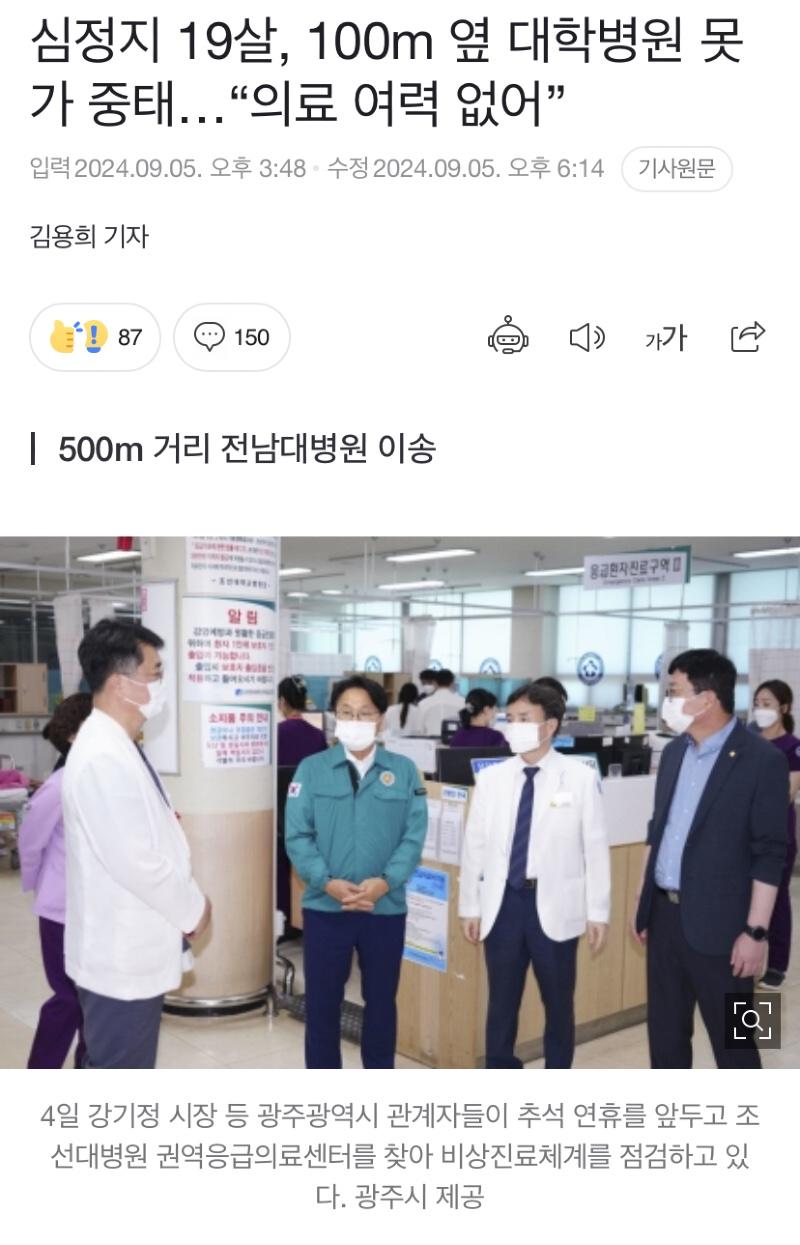Change font size with 가가 icon
The image size is (800, 1245).
(666, 339)
